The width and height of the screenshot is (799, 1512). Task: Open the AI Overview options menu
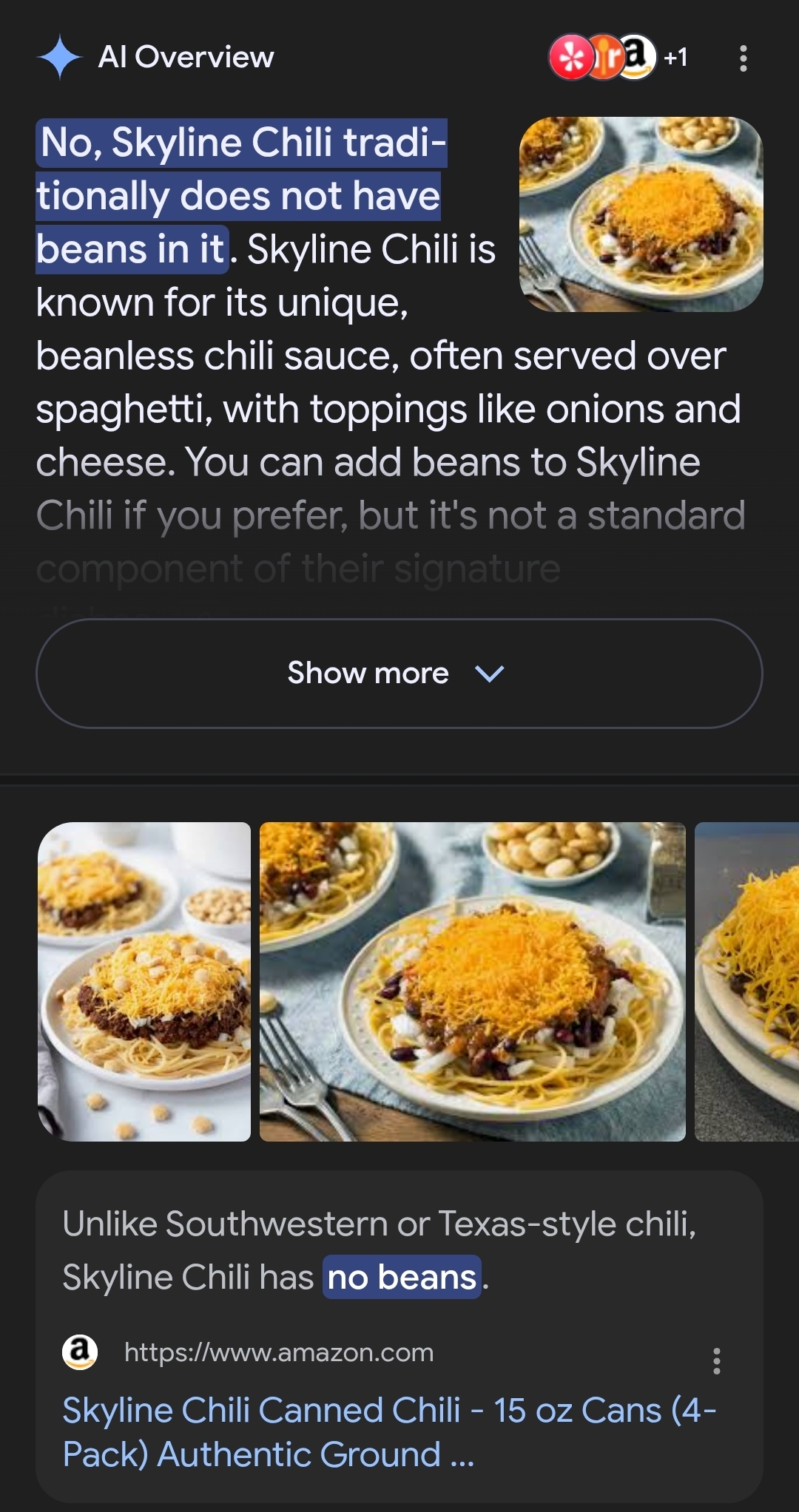(x=743, y=58)
